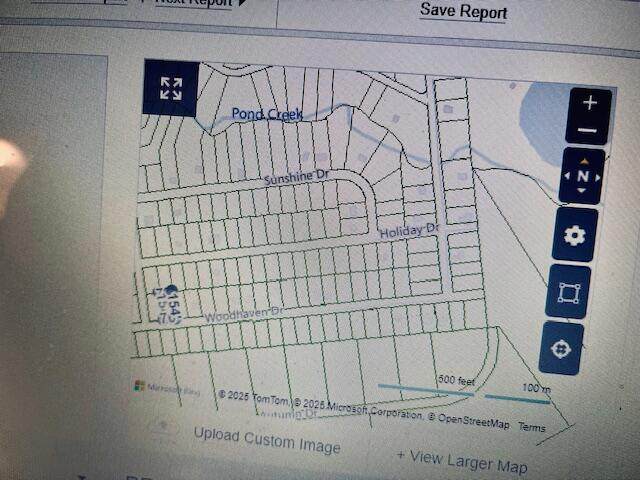
Task: Save Report
Action: coord(463,11)
